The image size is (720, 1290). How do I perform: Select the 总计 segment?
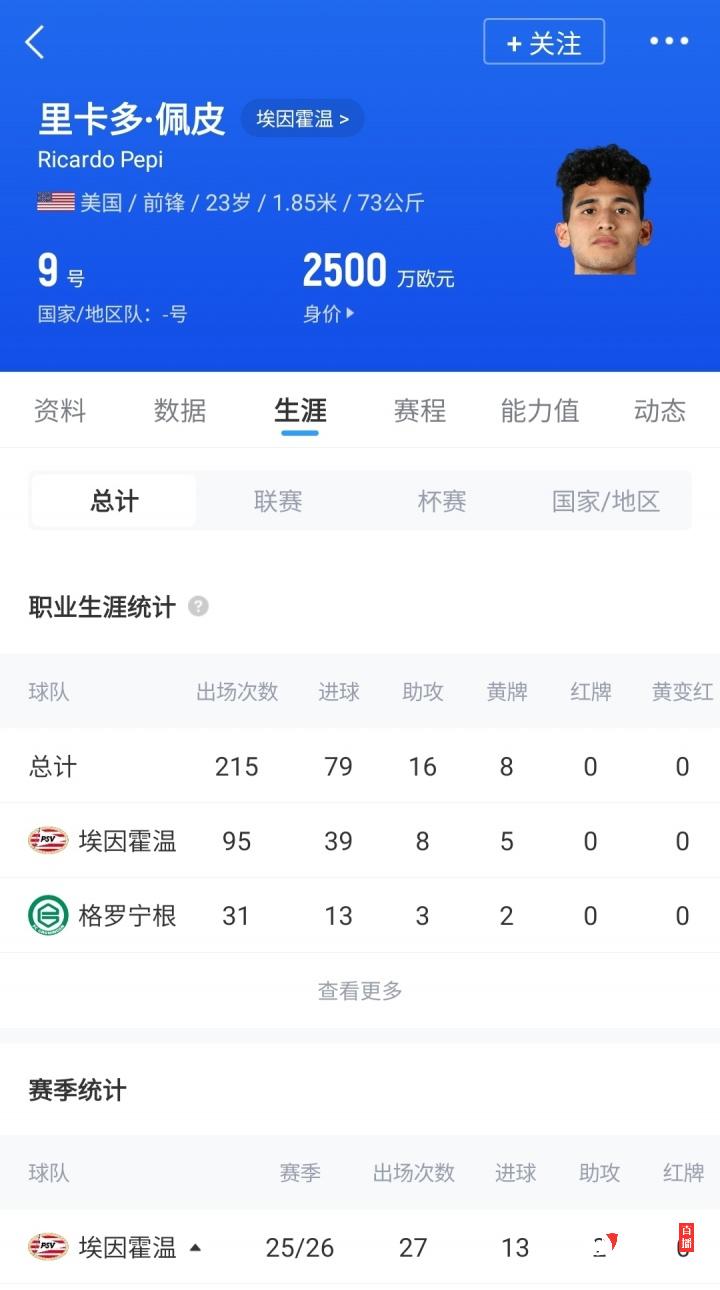[x=114, y=501]
